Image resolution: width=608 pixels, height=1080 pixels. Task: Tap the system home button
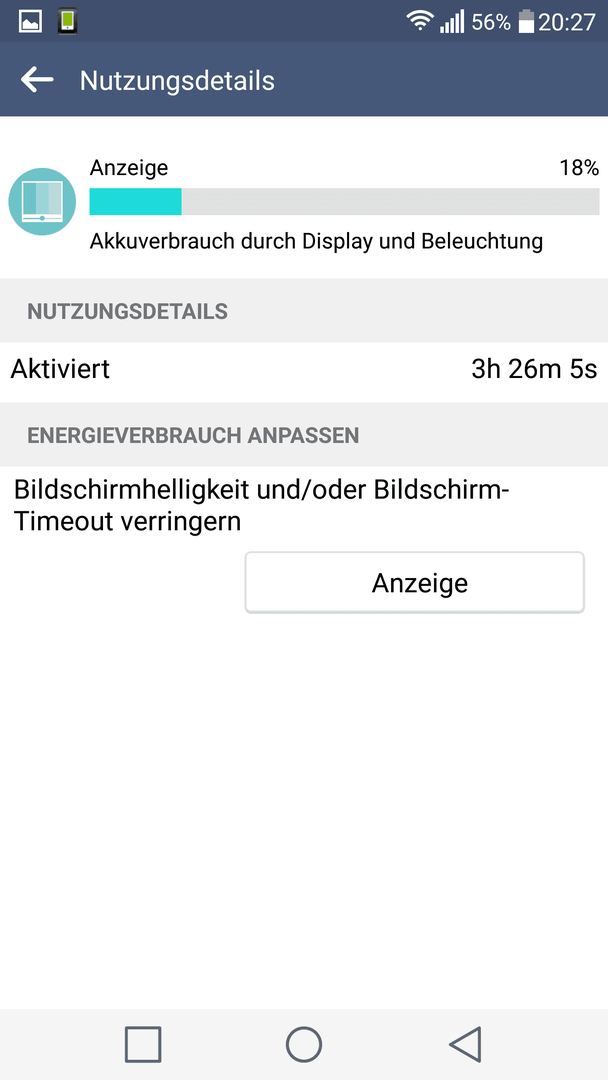point(304,1044)
